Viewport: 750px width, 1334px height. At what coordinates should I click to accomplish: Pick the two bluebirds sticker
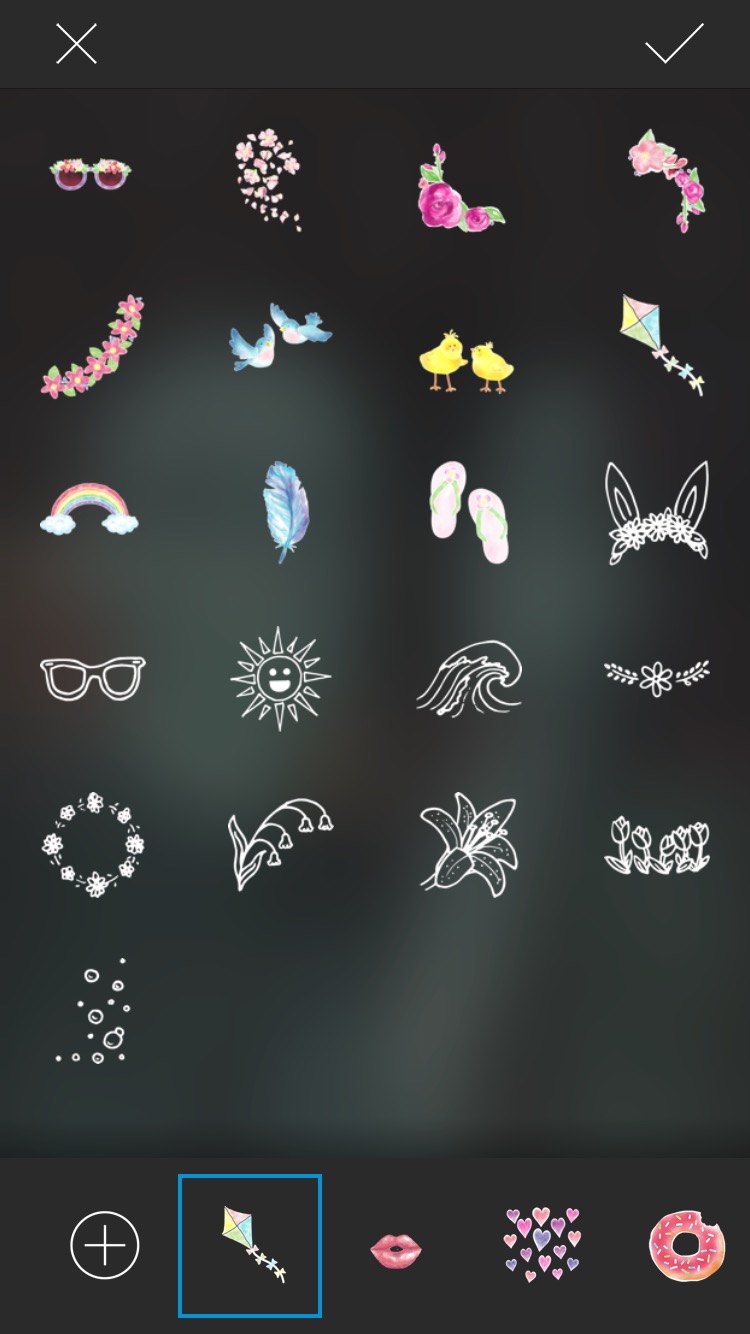tap(279, 336)
